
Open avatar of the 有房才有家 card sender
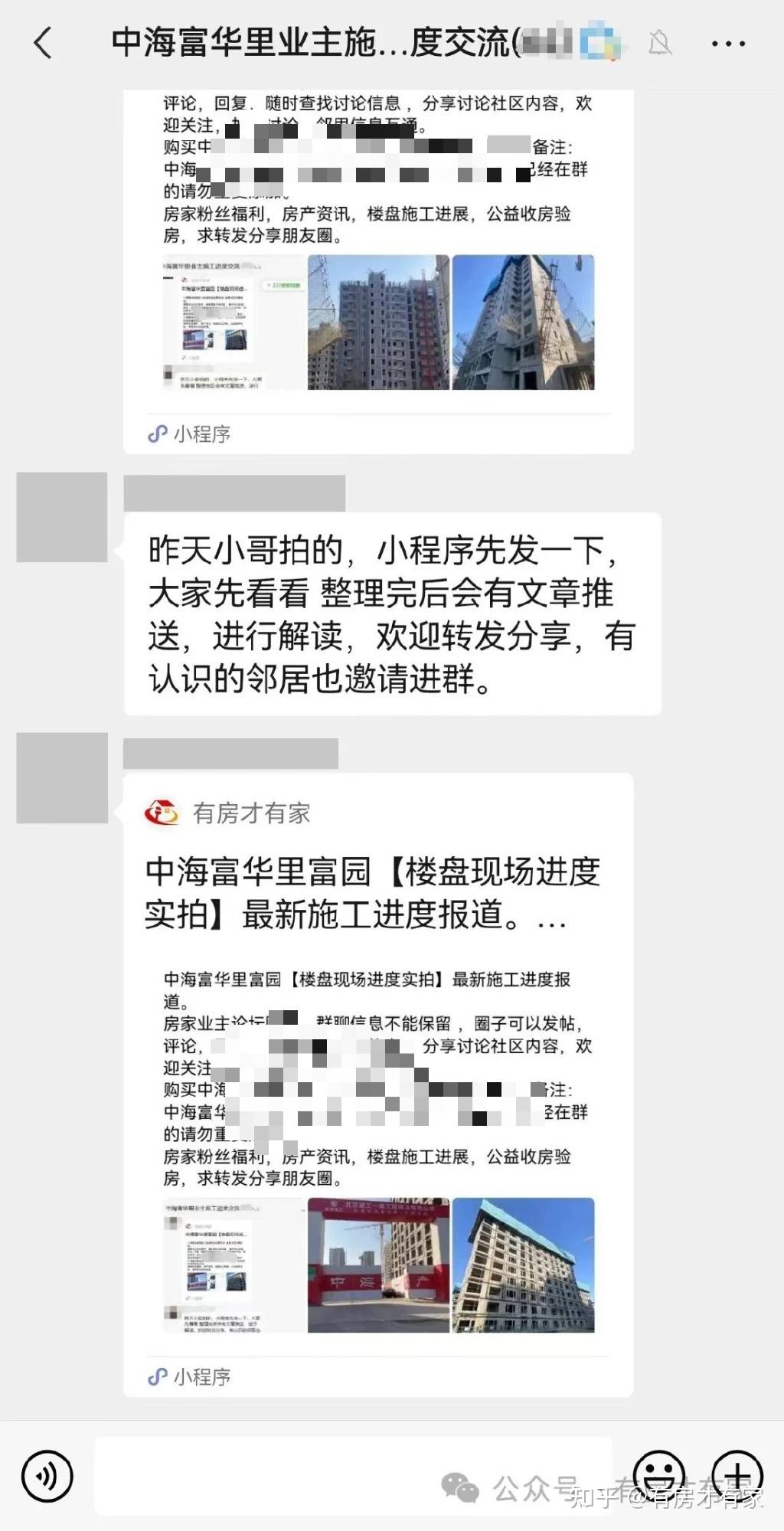tap(62, 778)
